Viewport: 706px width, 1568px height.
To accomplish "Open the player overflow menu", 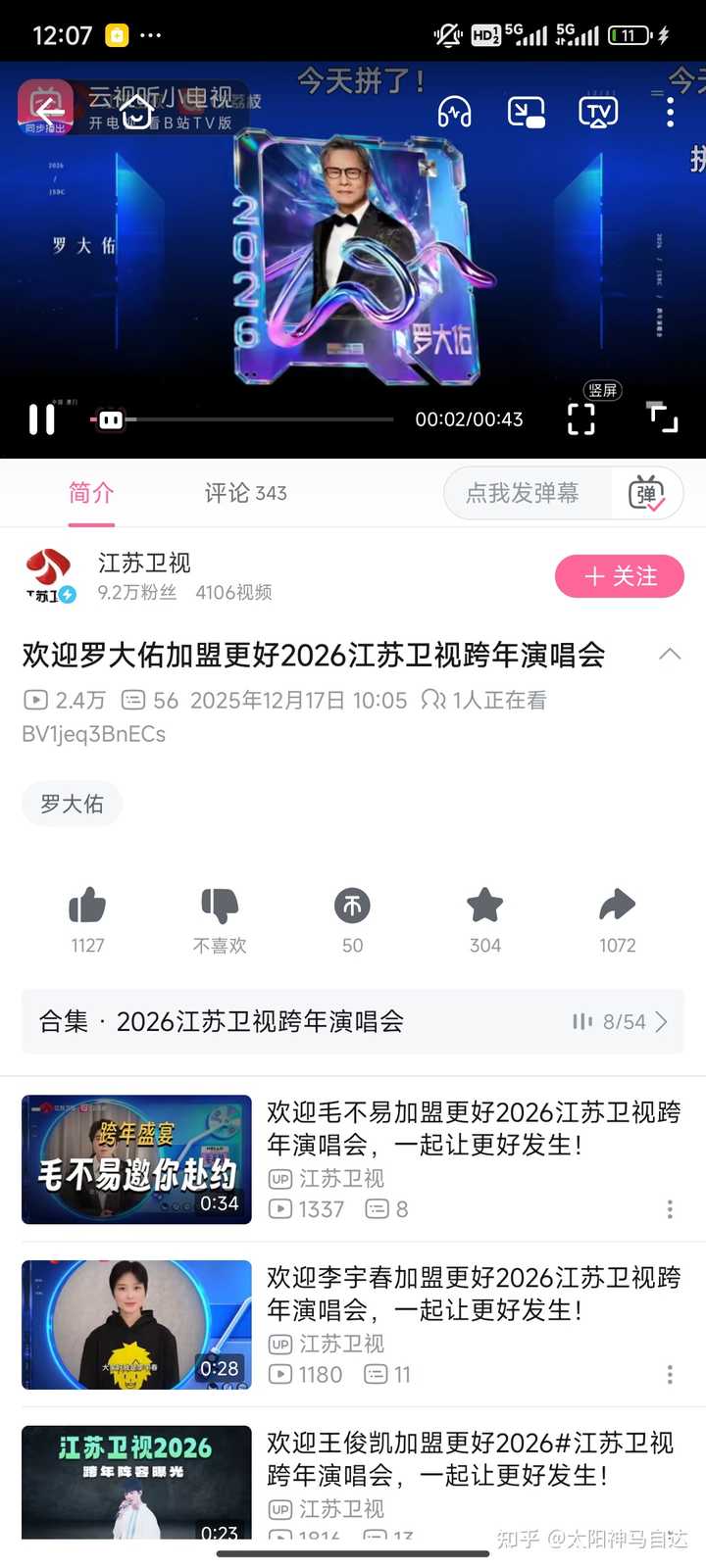I will [x=670, y=112].
